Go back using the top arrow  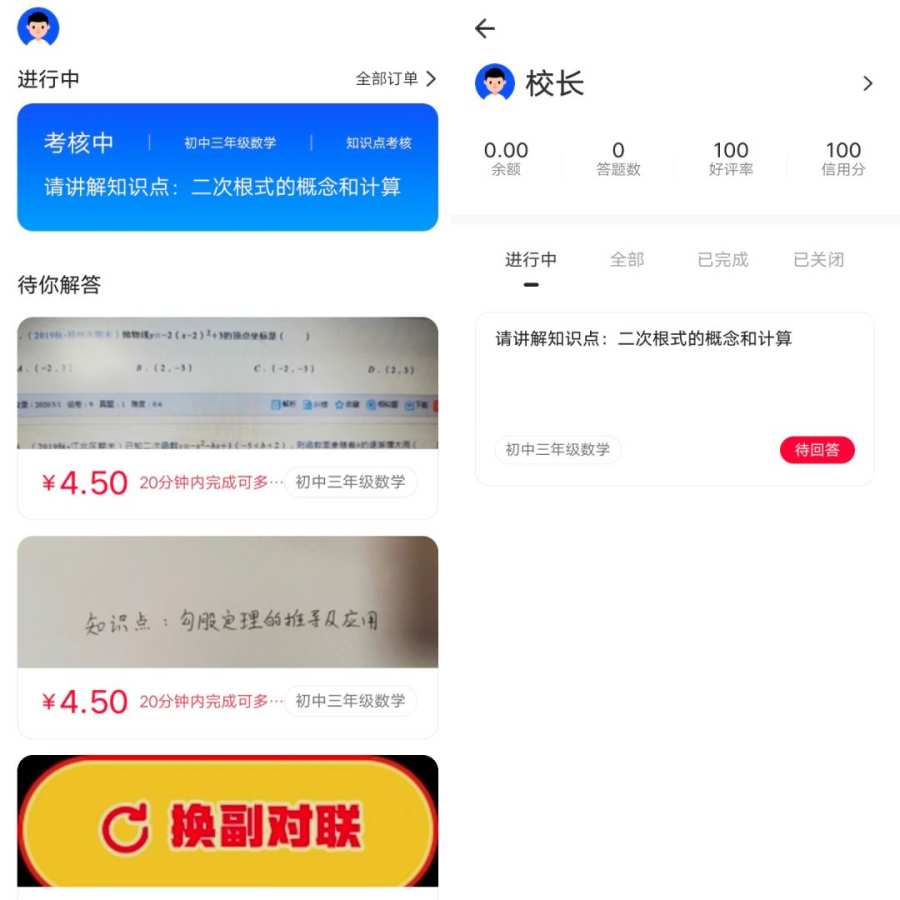tap(485, 29)
